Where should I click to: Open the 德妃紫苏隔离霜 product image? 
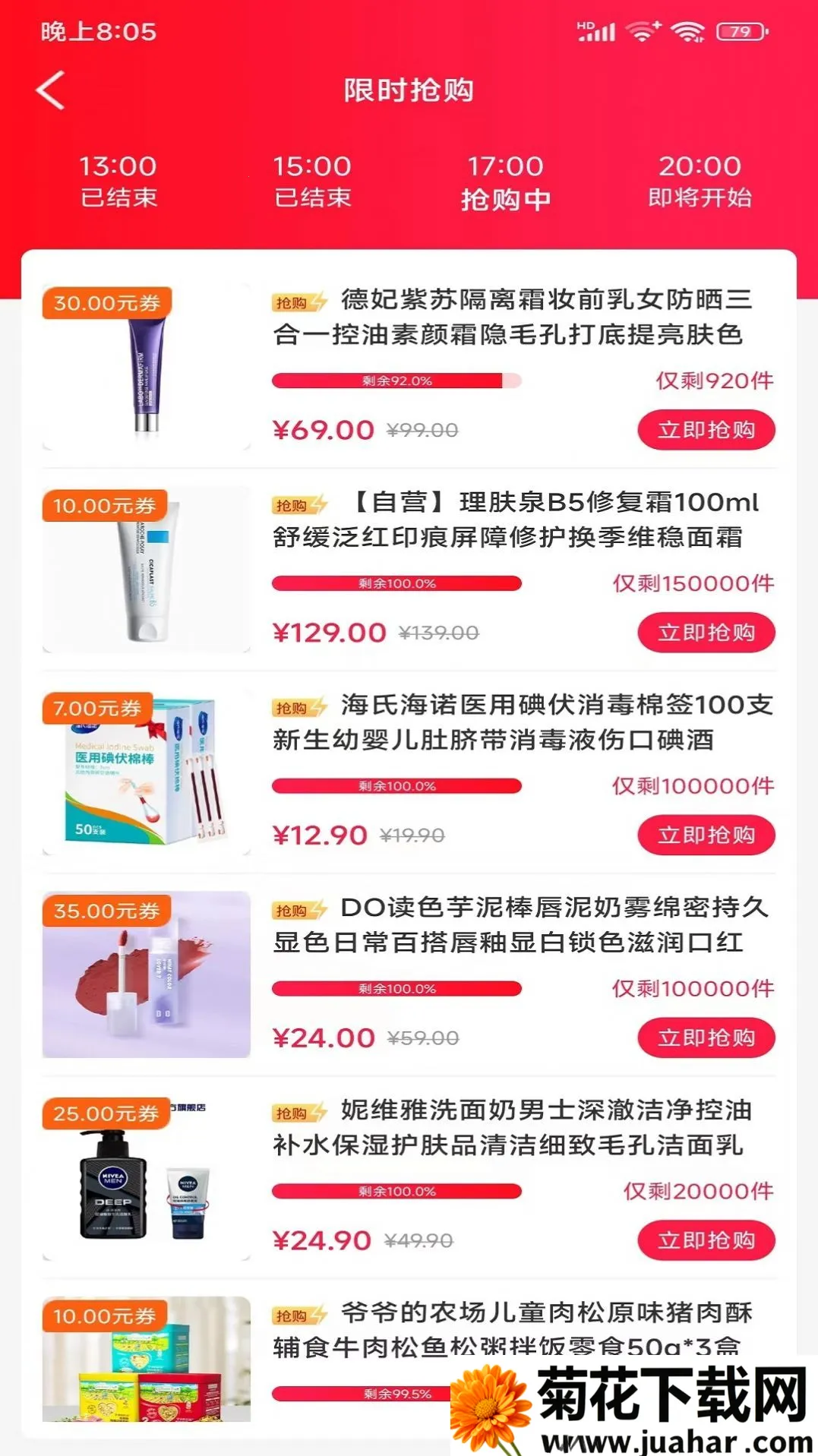click(147, 368)
